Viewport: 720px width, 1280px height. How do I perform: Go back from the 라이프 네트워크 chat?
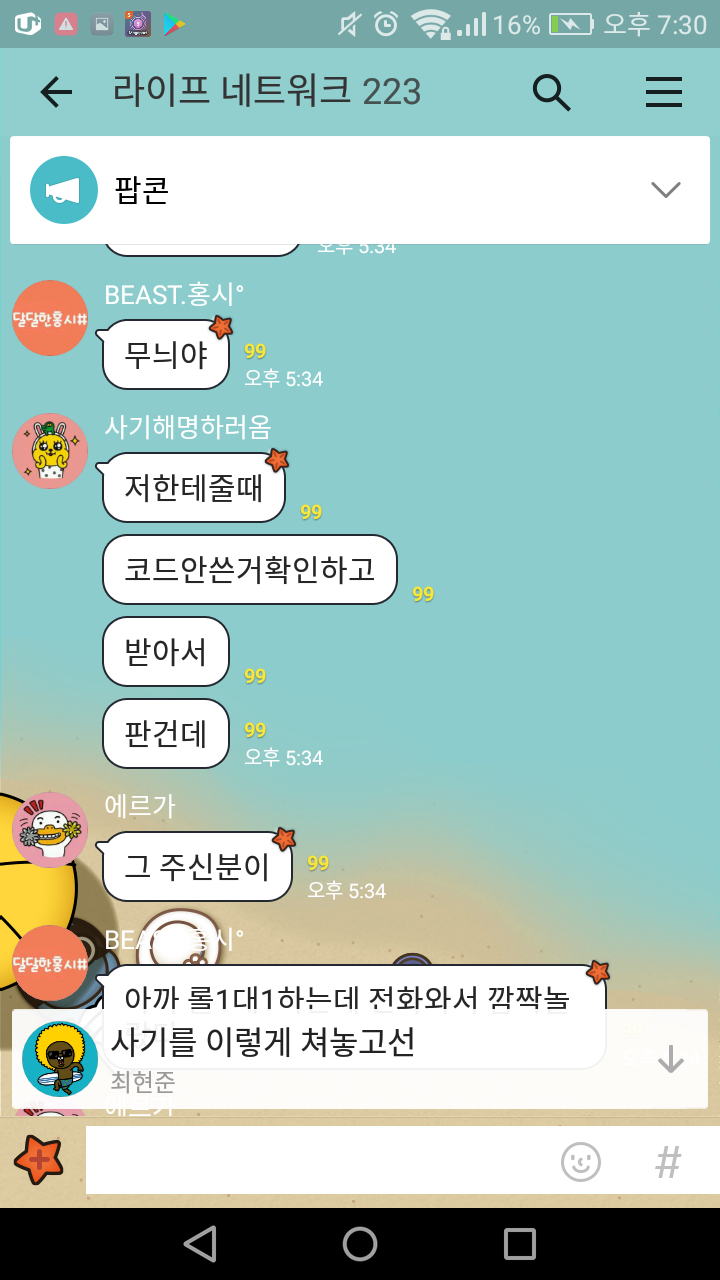56,92
